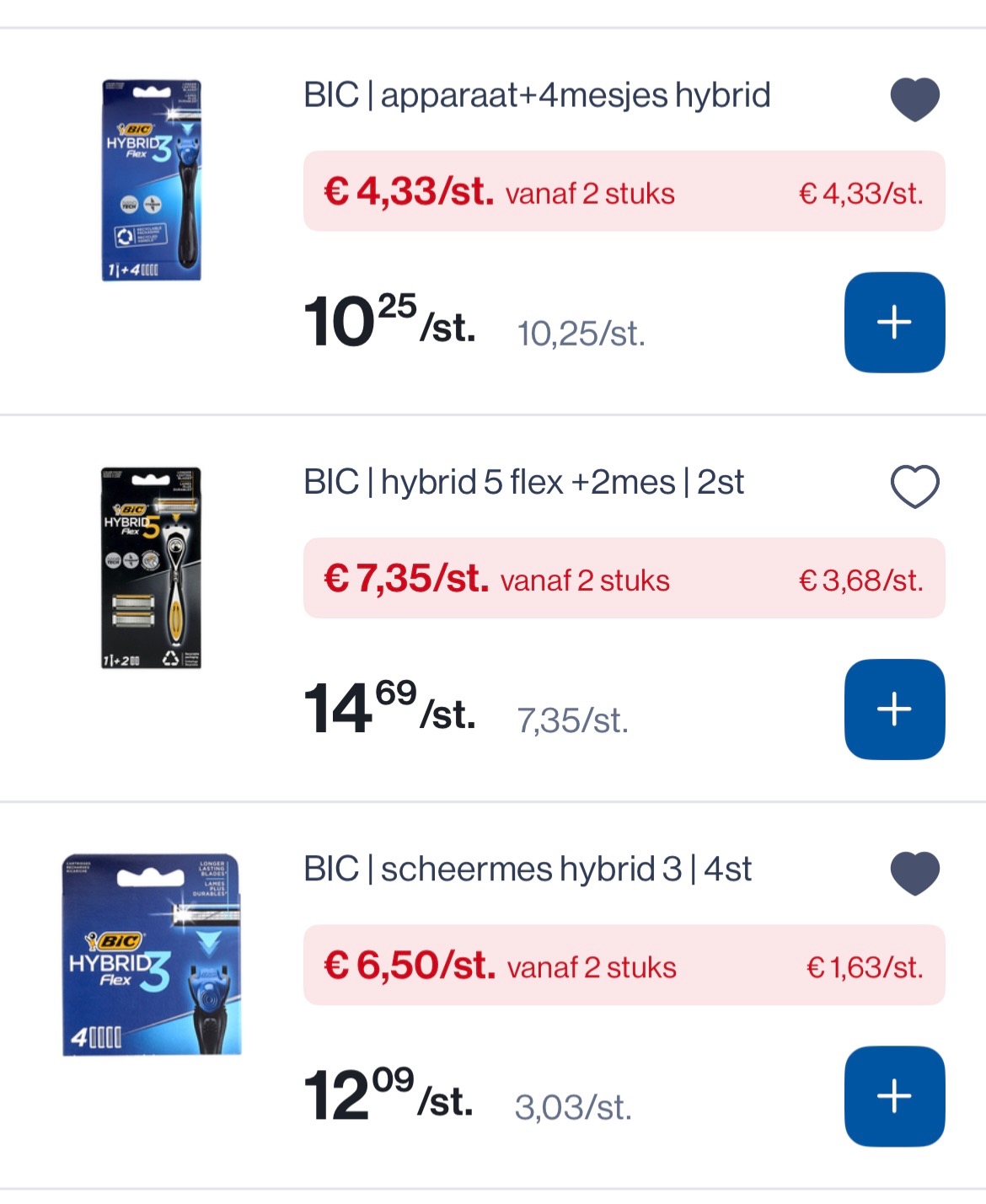Click the €7,35/st discount banner
Viewport: 986px width, 1204px height.
coord(624,580)
